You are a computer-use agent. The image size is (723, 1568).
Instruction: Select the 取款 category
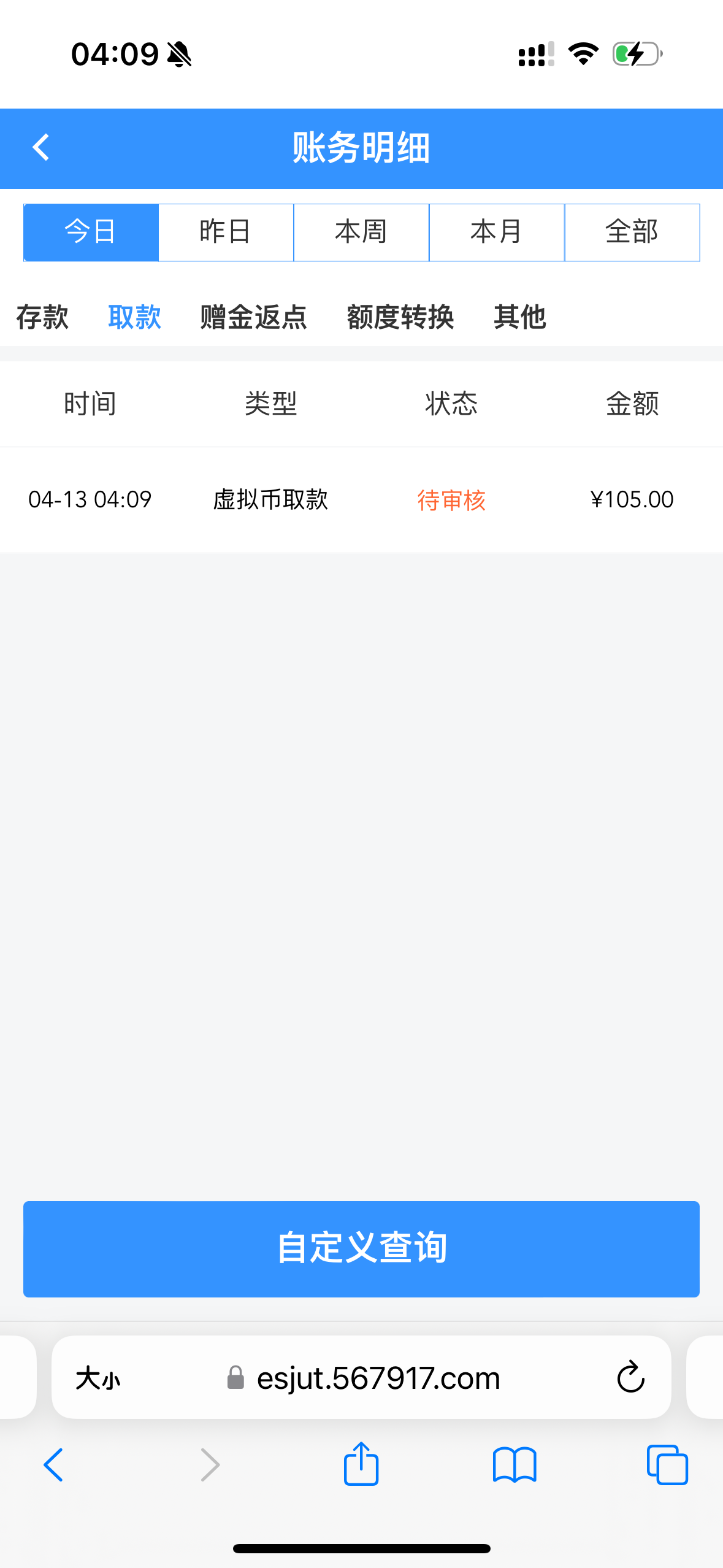(x=134, y=317)
